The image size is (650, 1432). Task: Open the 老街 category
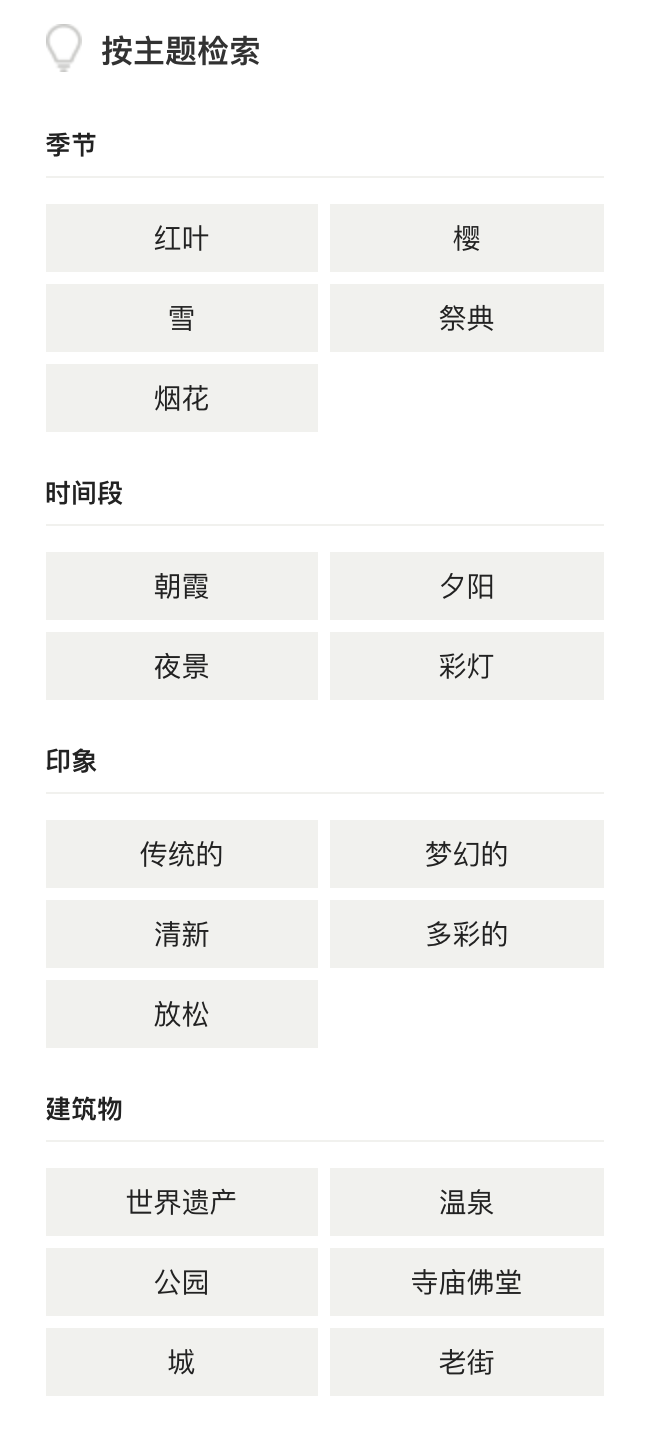coord(467,1362)
